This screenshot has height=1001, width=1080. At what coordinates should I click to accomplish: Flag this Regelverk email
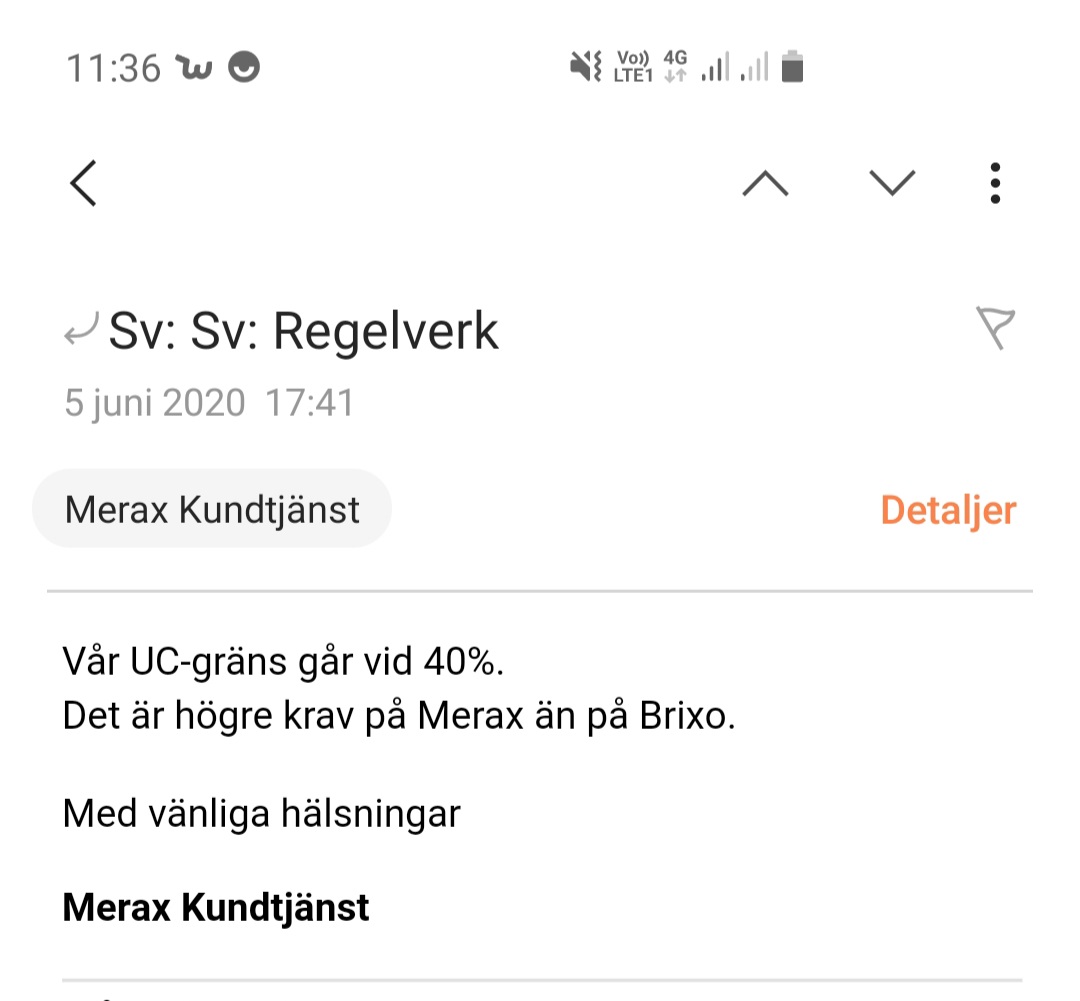point(995,329)
